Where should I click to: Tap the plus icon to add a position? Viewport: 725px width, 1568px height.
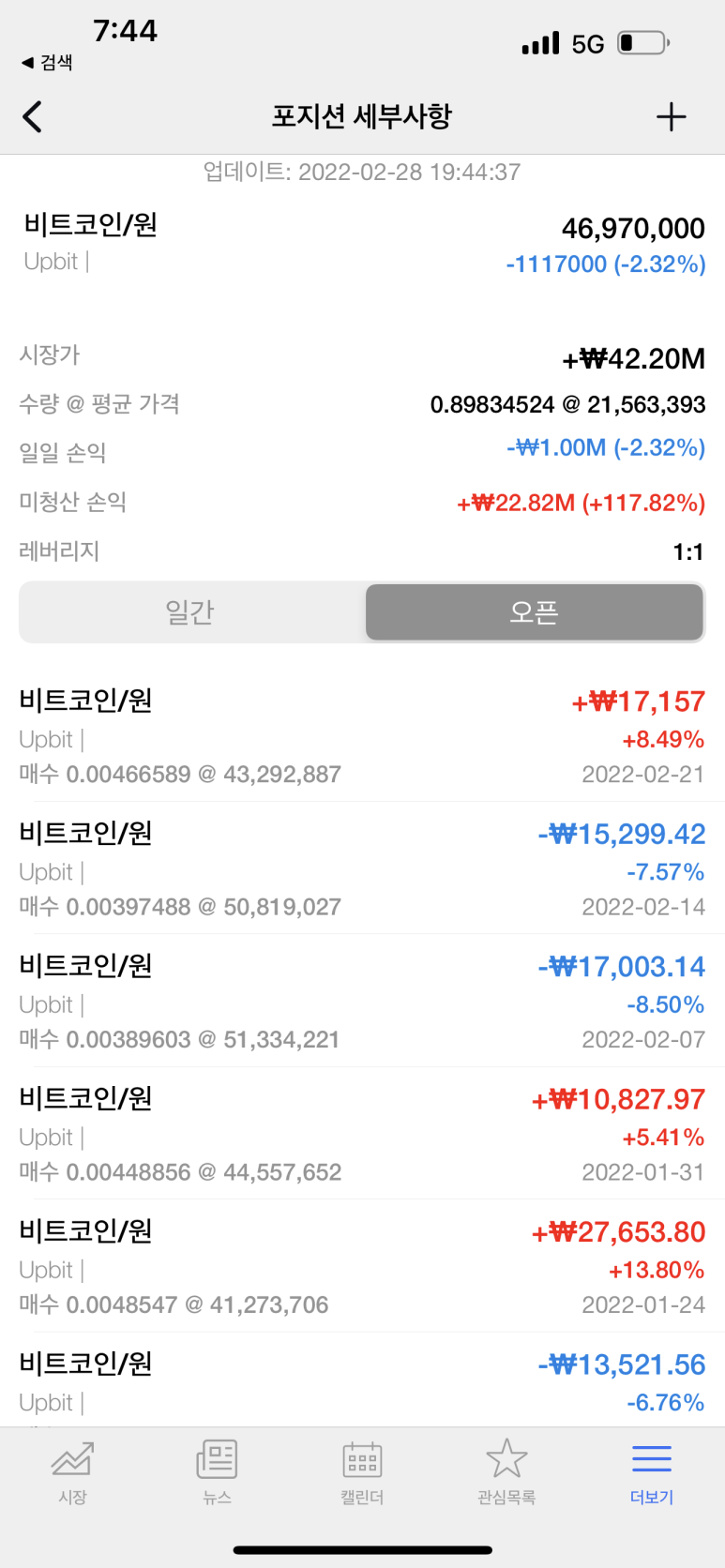[x=672, y=116]
